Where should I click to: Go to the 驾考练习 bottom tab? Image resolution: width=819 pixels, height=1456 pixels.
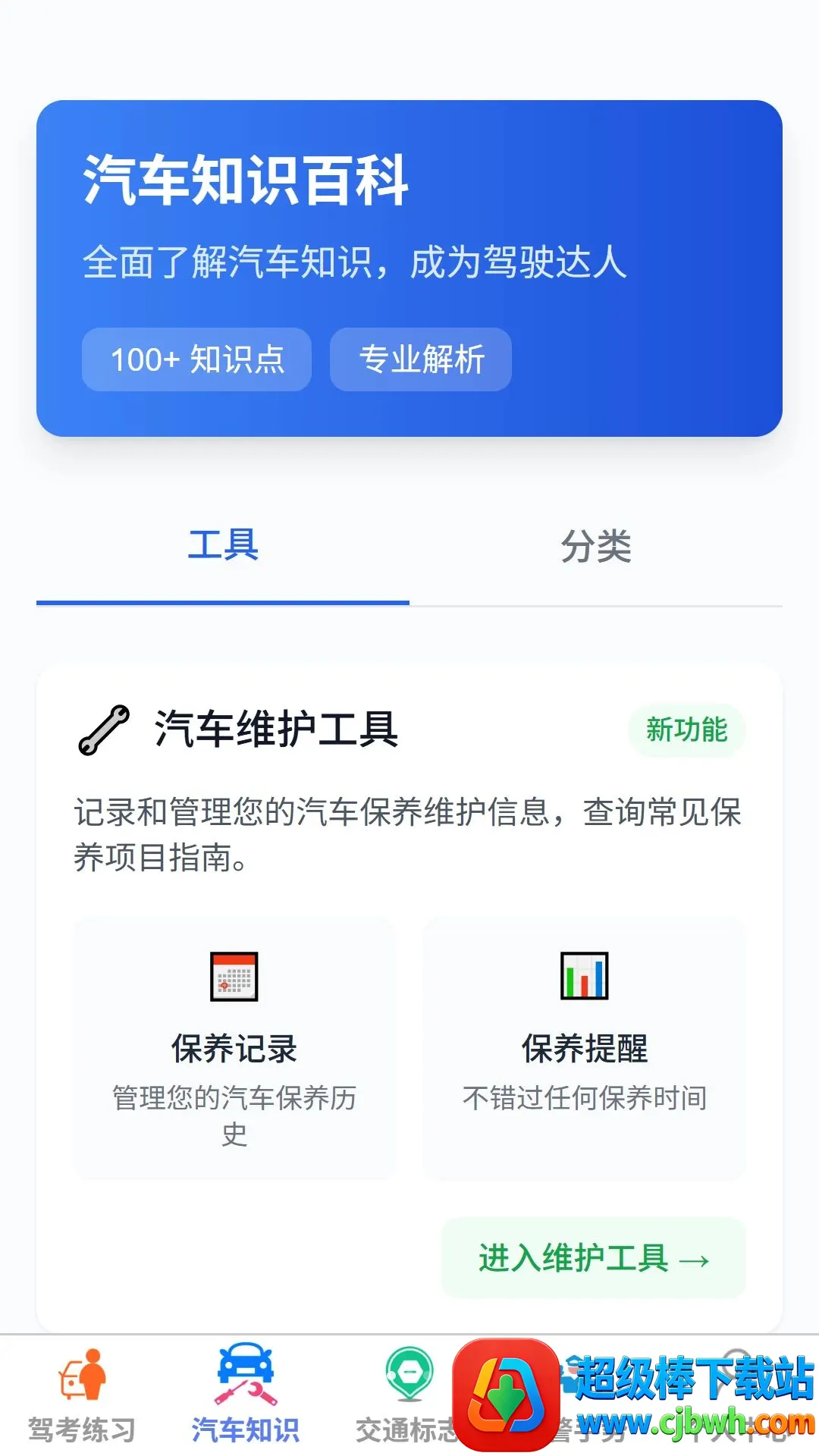click(x=82, y=1397)
